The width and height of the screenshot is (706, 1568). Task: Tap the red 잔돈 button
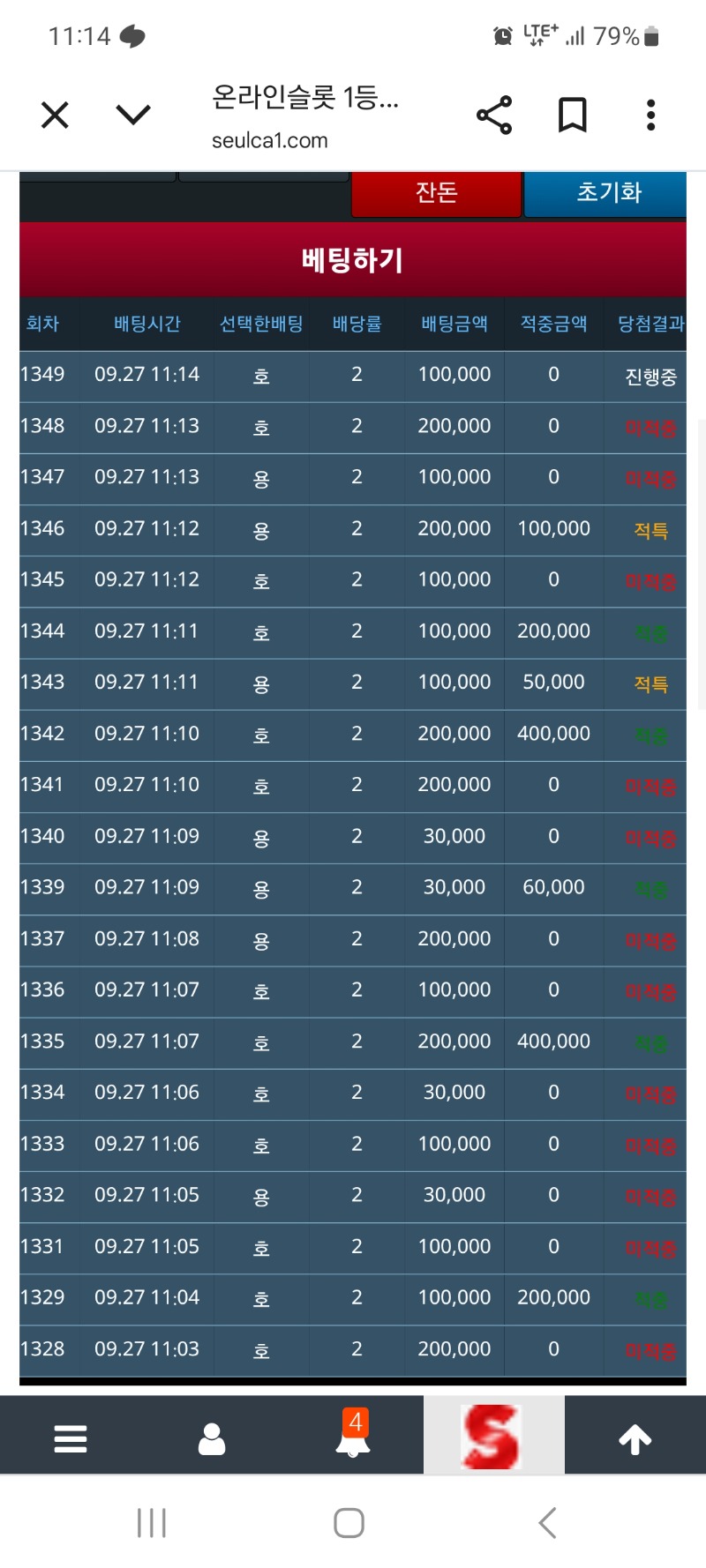[x=436, y=192]
